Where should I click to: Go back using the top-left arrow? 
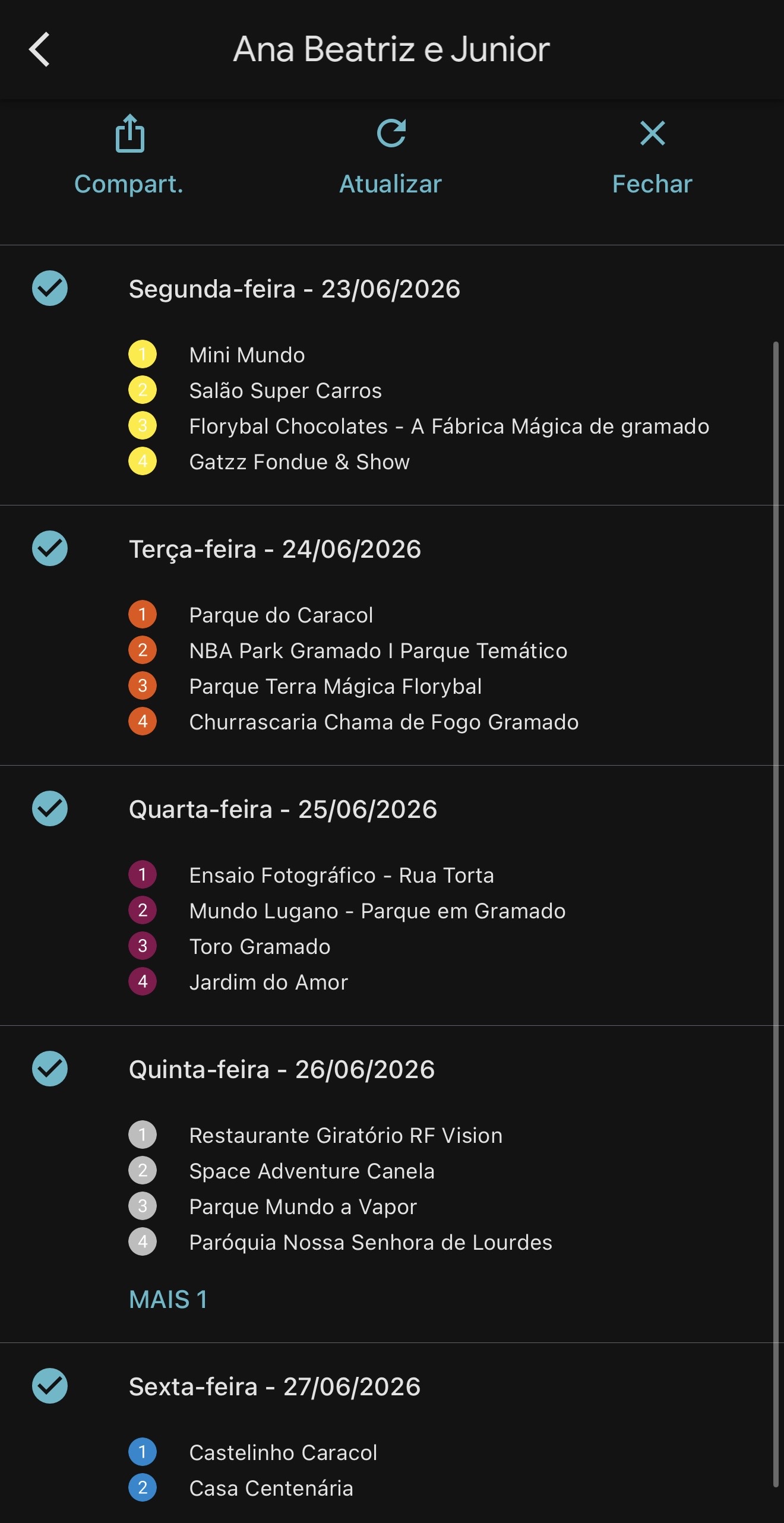[39, 49]
